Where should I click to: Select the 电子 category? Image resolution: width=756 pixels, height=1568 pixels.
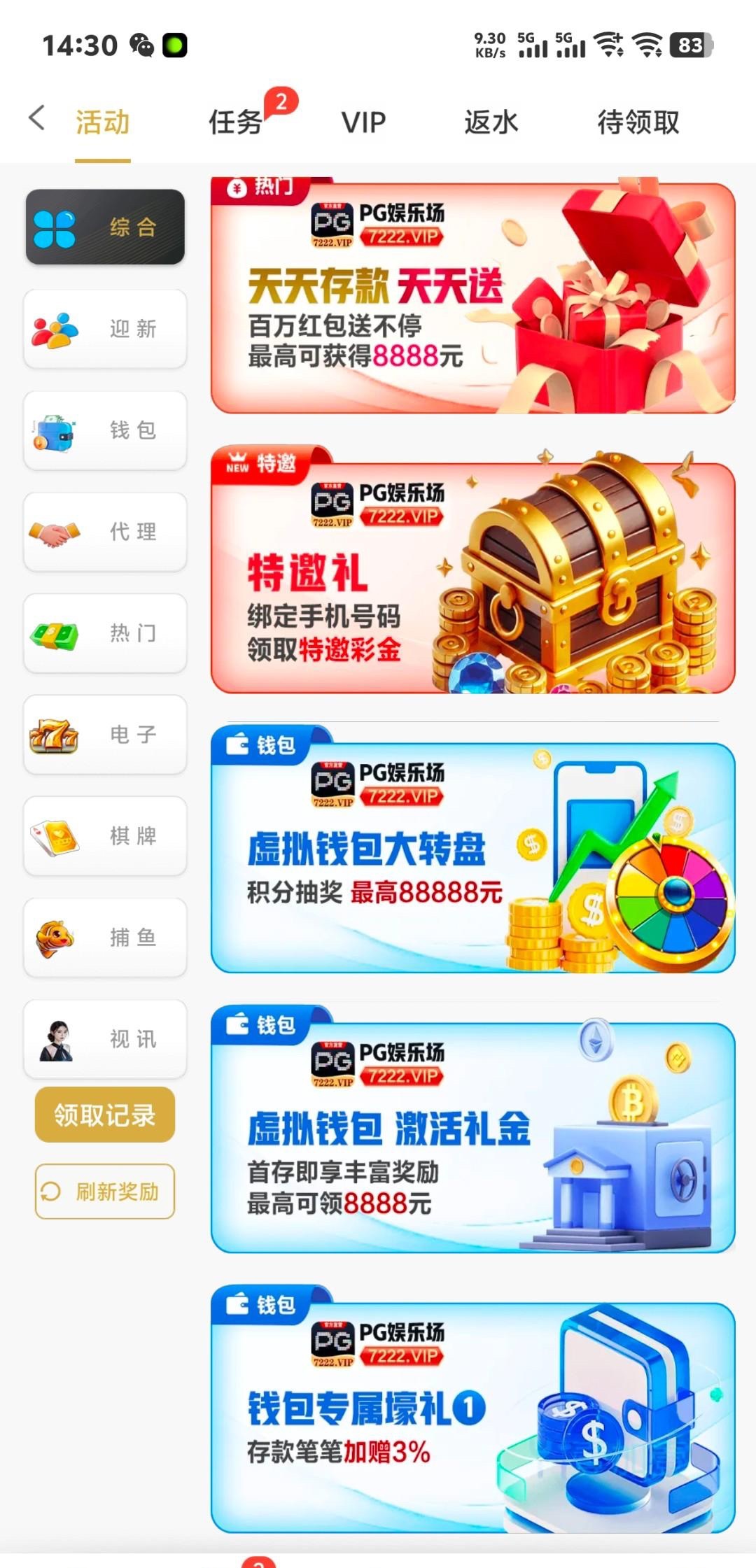click(x=105, y=734)
